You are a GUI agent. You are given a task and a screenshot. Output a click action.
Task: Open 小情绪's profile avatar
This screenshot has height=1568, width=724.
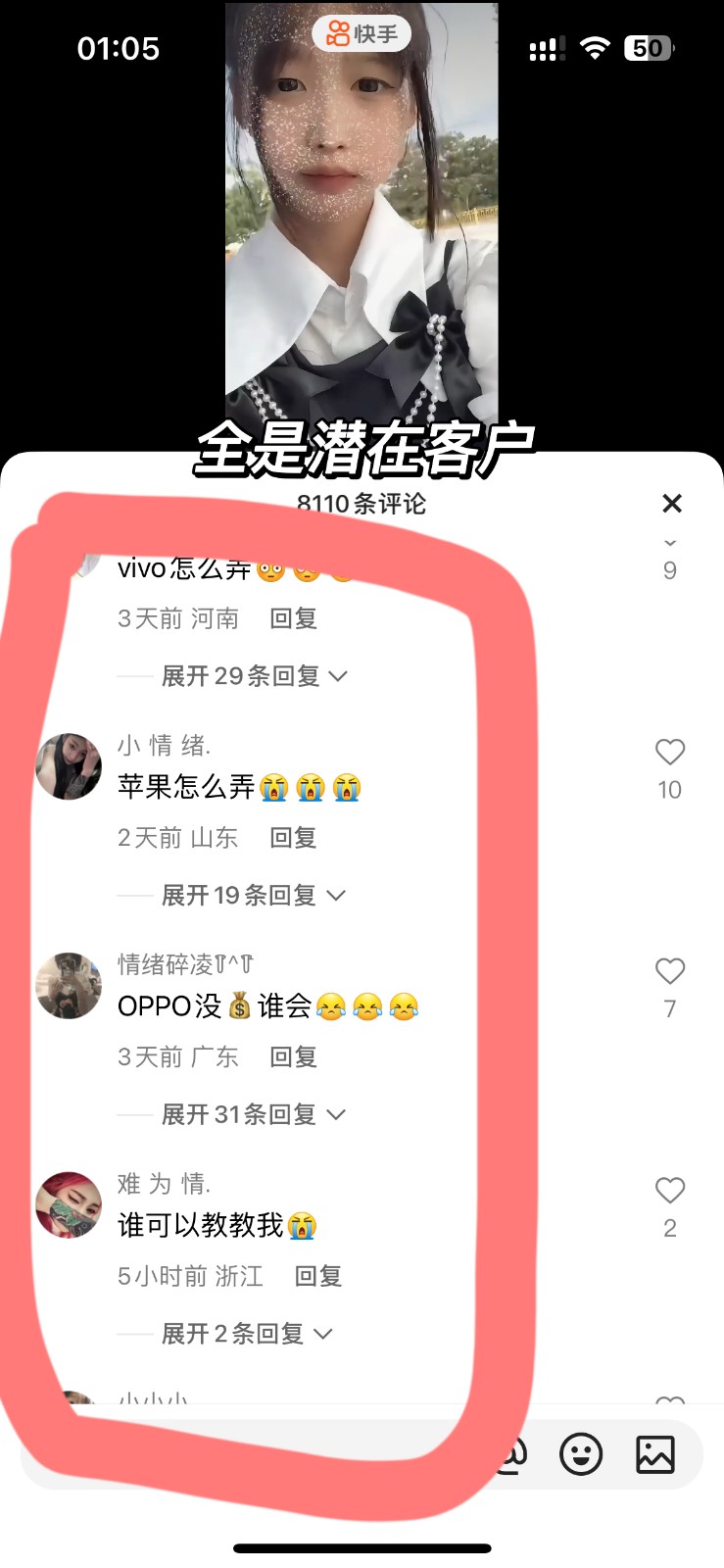tap(69, 766)
